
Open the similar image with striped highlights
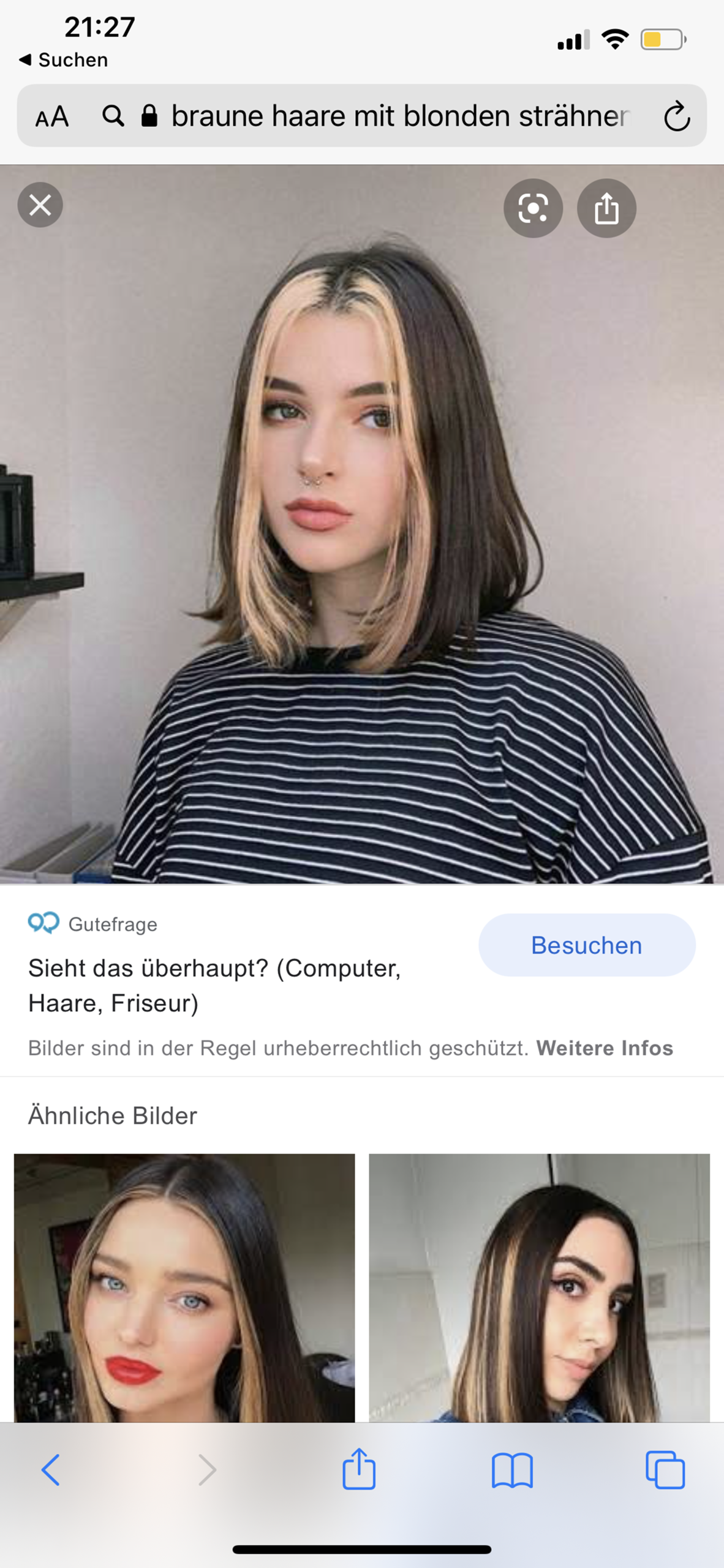539,1287
